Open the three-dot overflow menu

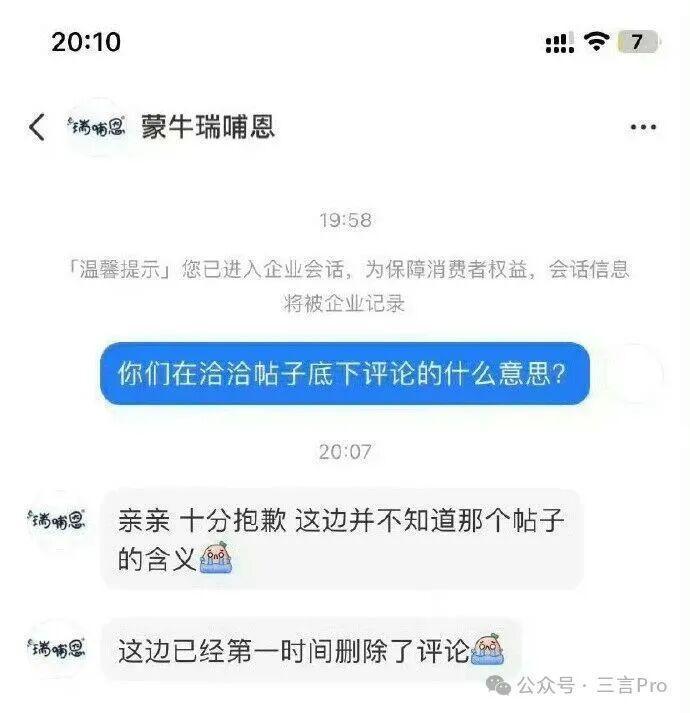[642, 128]
